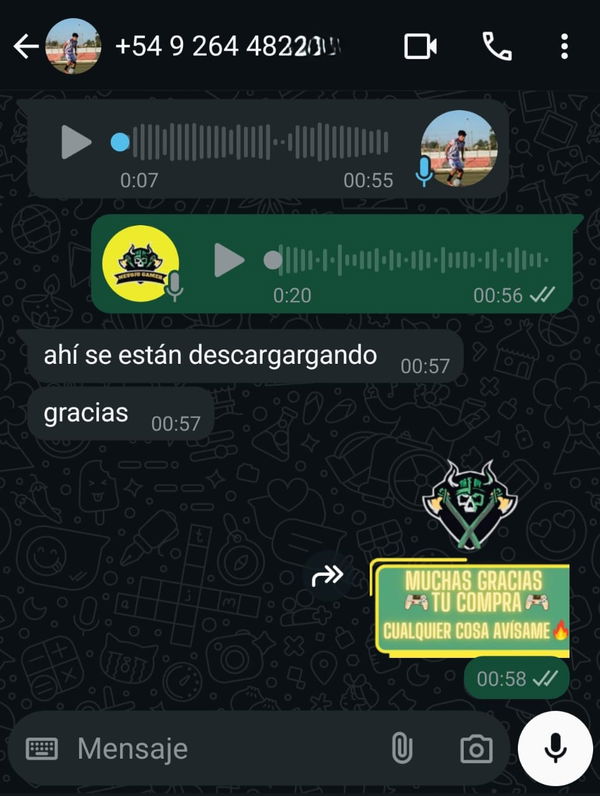600x796 pixels.
Task: Switch to keyboard input
Action: (42, 748)
